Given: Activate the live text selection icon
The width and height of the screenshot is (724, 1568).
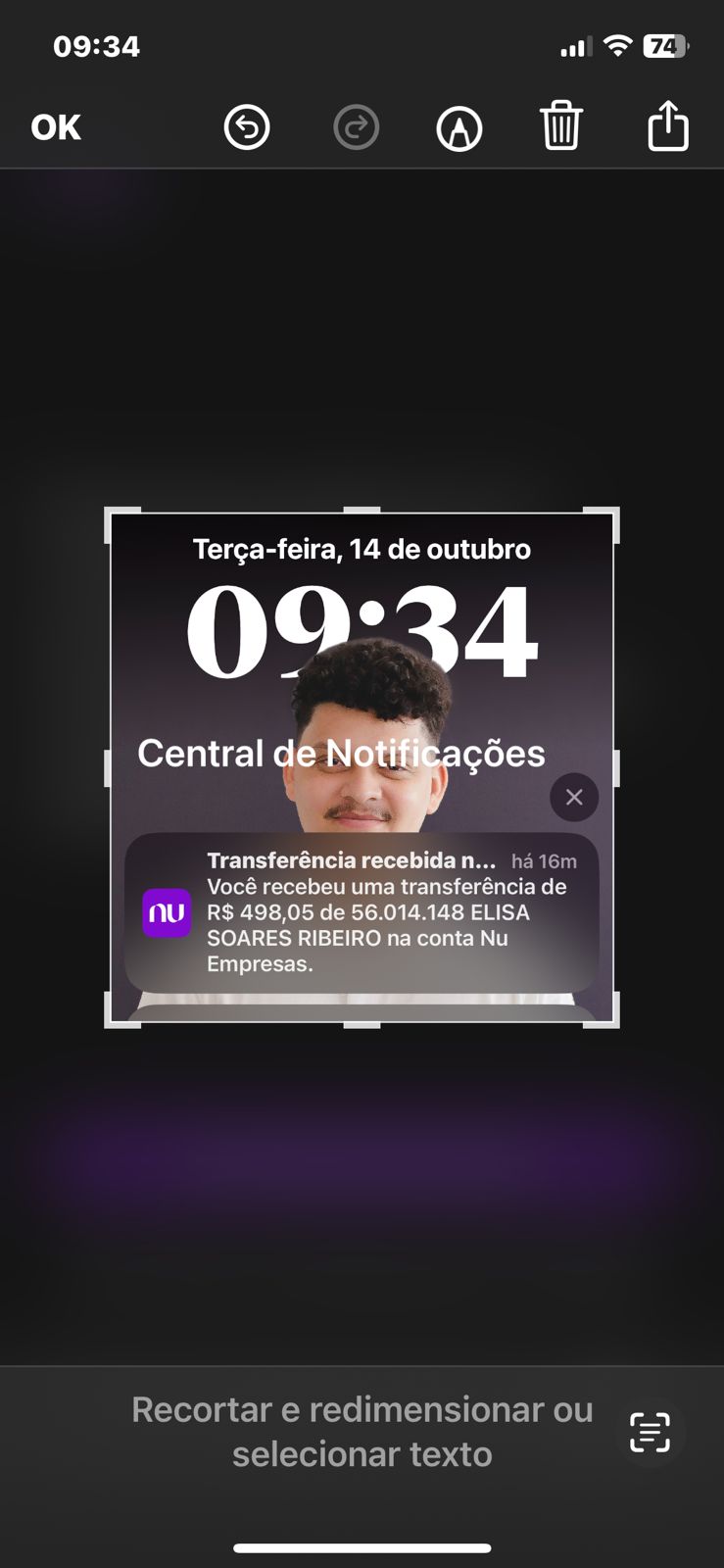Looking at the screenshot, I should click(x=650, y=1432).
